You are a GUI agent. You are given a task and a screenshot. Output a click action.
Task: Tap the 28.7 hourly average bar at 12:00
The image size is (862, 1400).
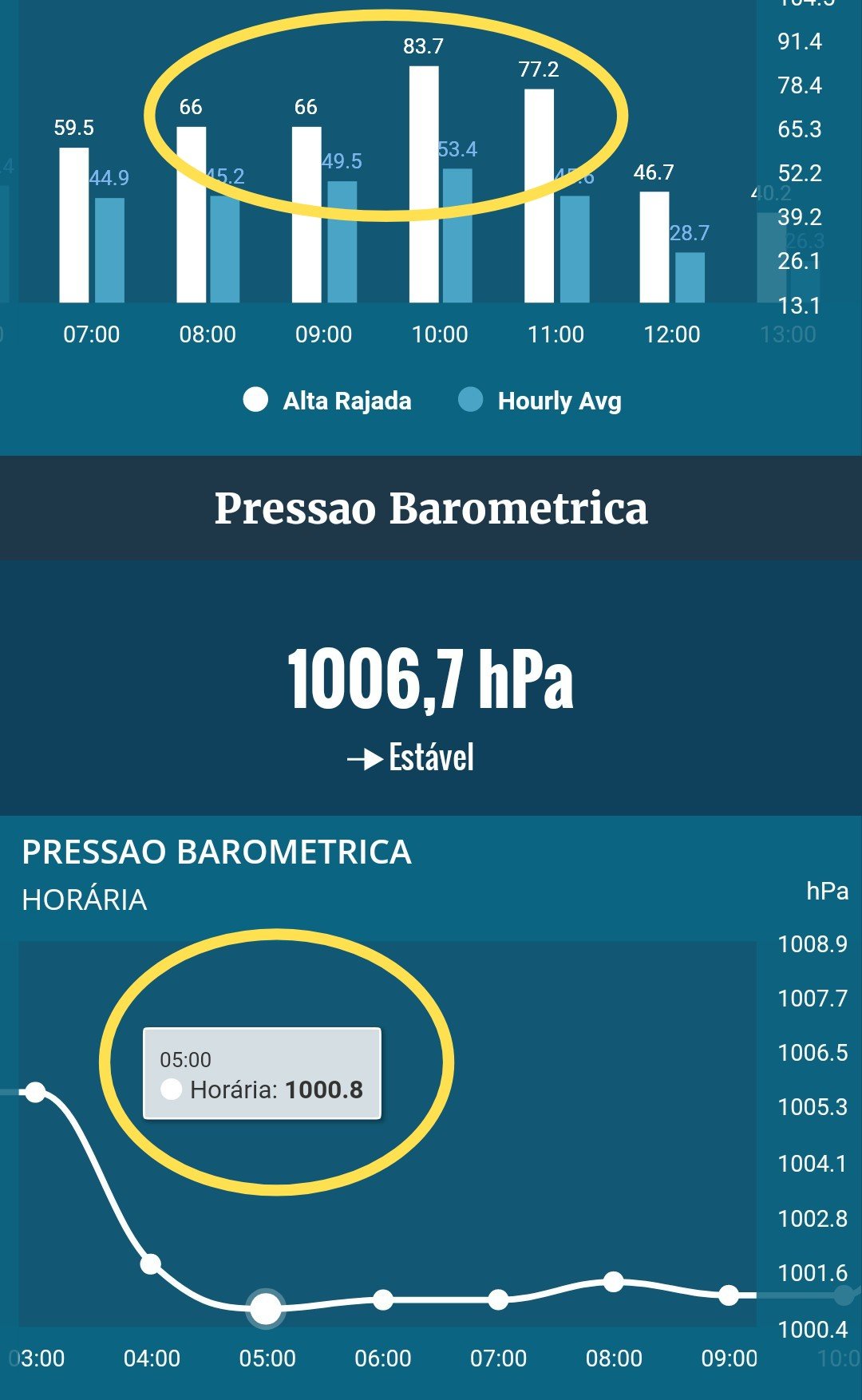click(x=690, y=277)
